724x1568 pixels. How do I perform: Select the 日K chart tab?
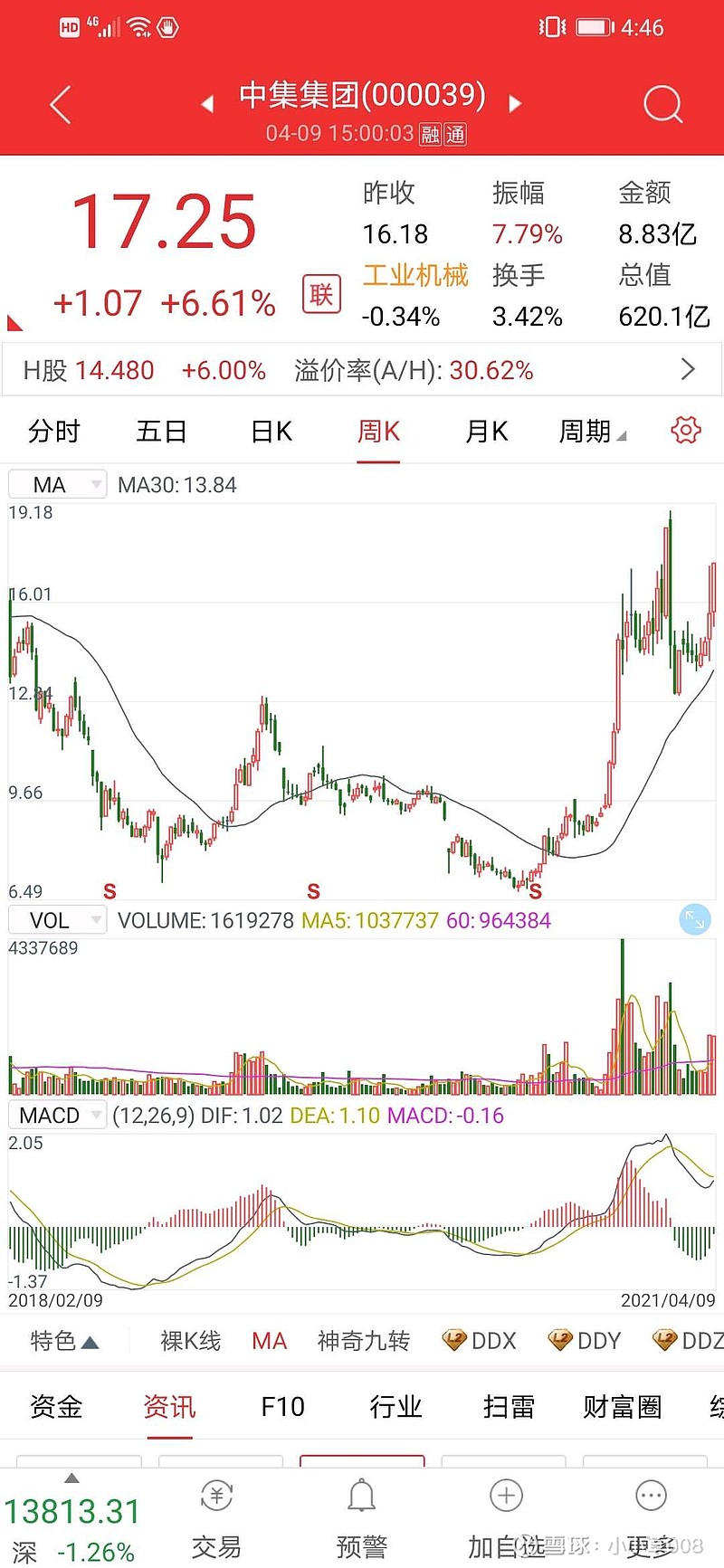tap(271, 432)
